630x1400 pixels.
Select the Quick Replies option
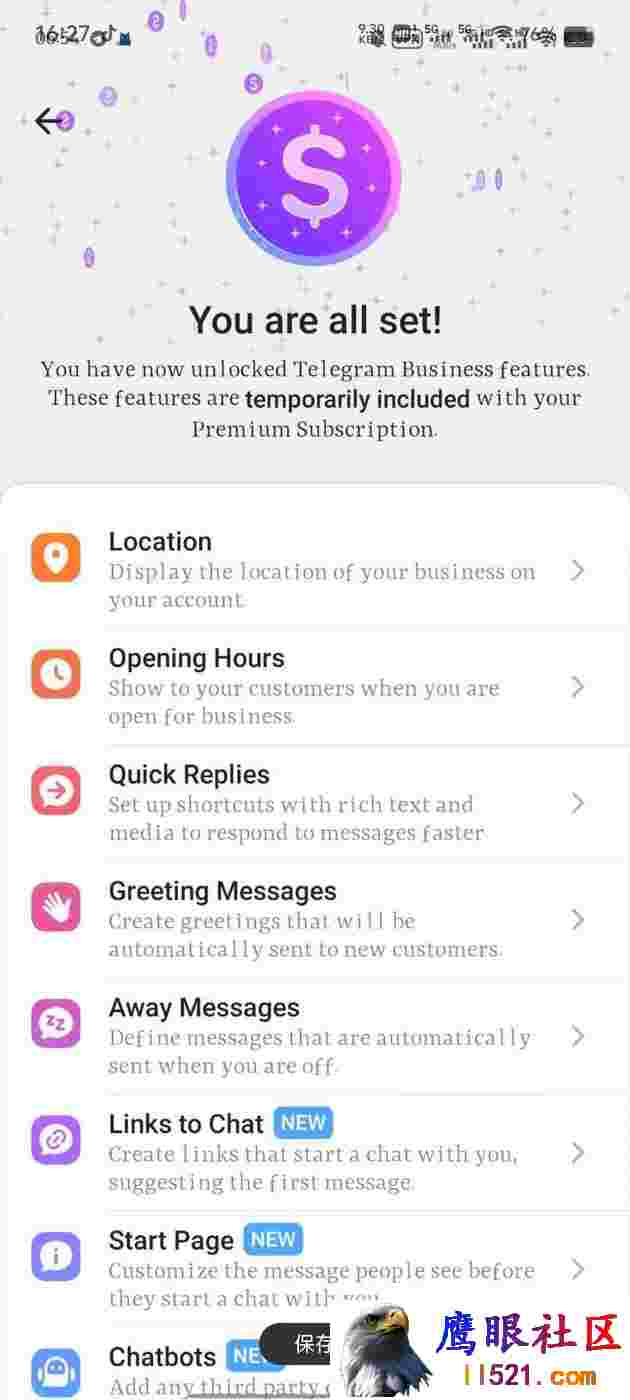click(x=315, y=803)
